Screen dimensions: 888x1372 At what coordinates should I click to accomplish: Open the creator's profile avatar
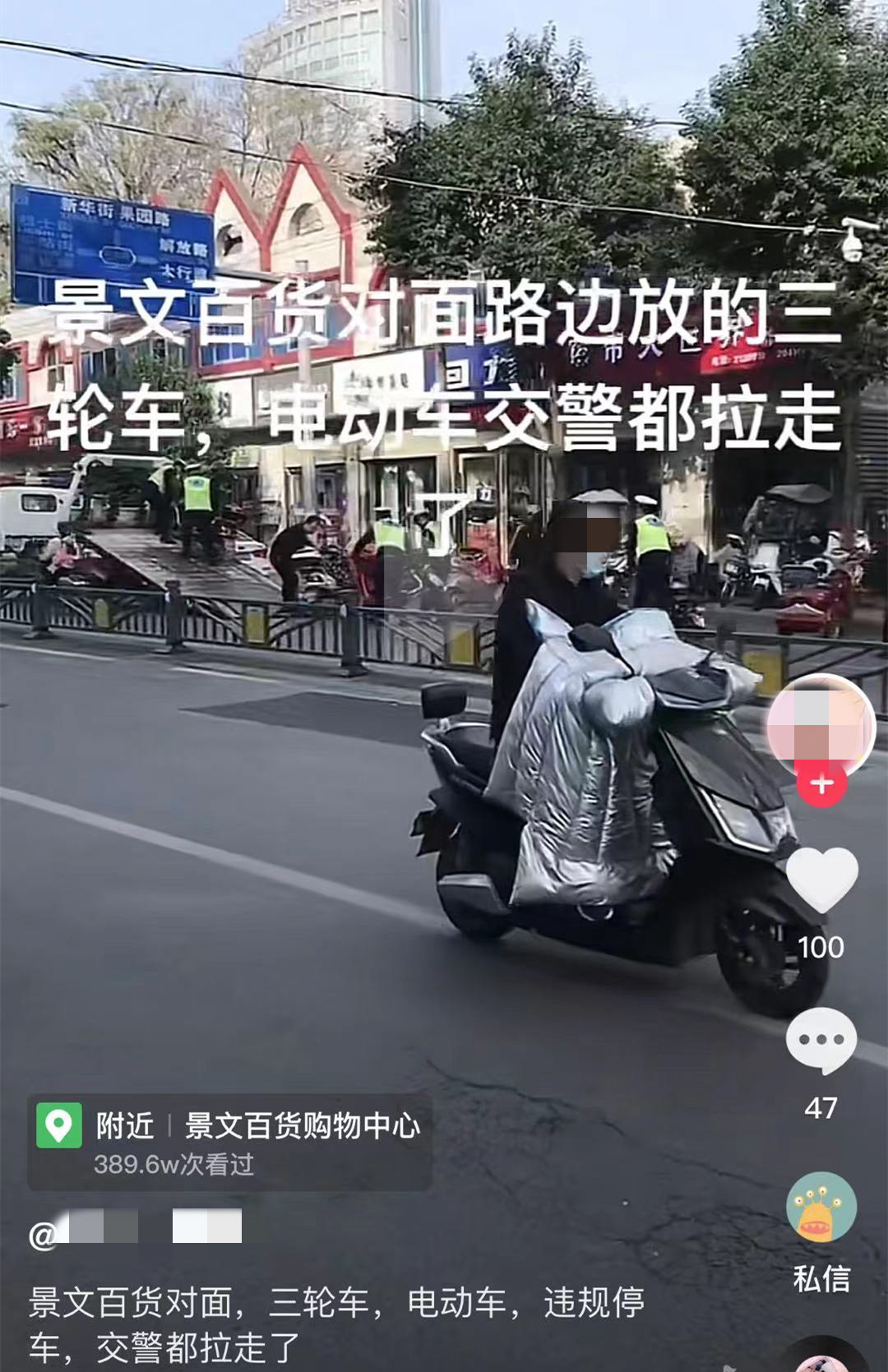pos(821,725)
